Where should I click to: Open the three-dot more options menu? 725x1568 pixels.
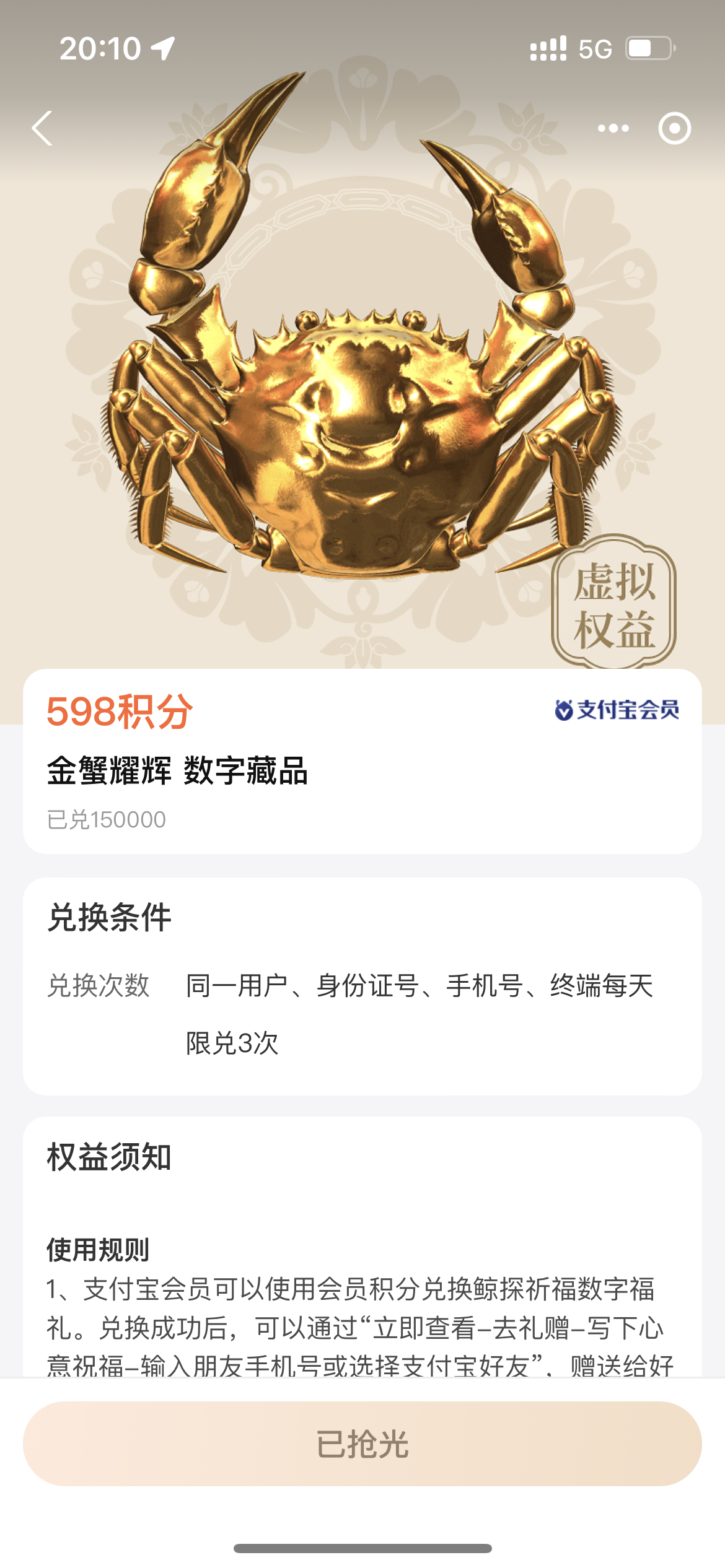click(613, 128)
